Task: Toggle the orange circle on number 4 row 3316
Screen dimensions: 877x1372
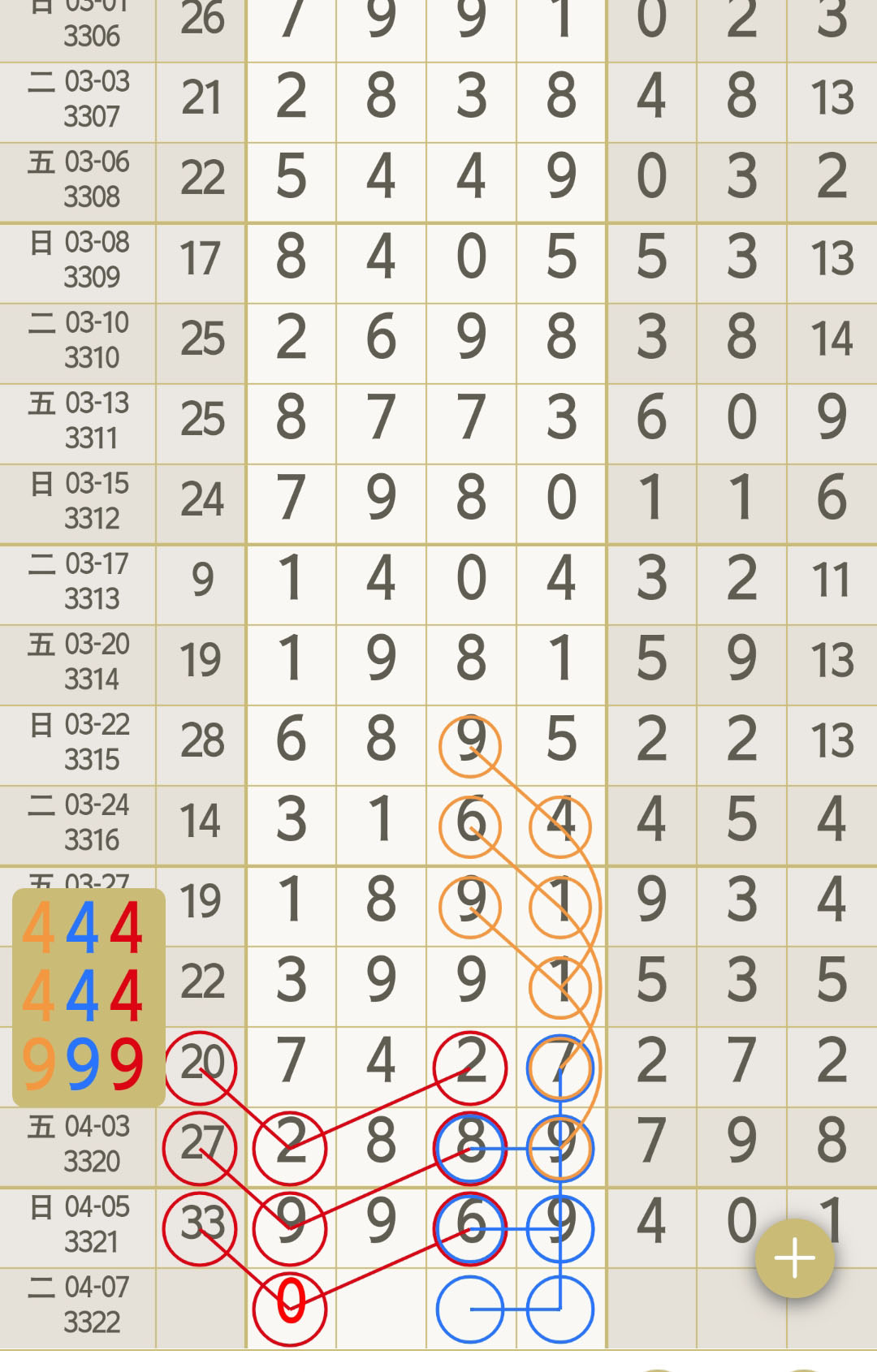Action: pyautogui.click(x=561, y=822)
